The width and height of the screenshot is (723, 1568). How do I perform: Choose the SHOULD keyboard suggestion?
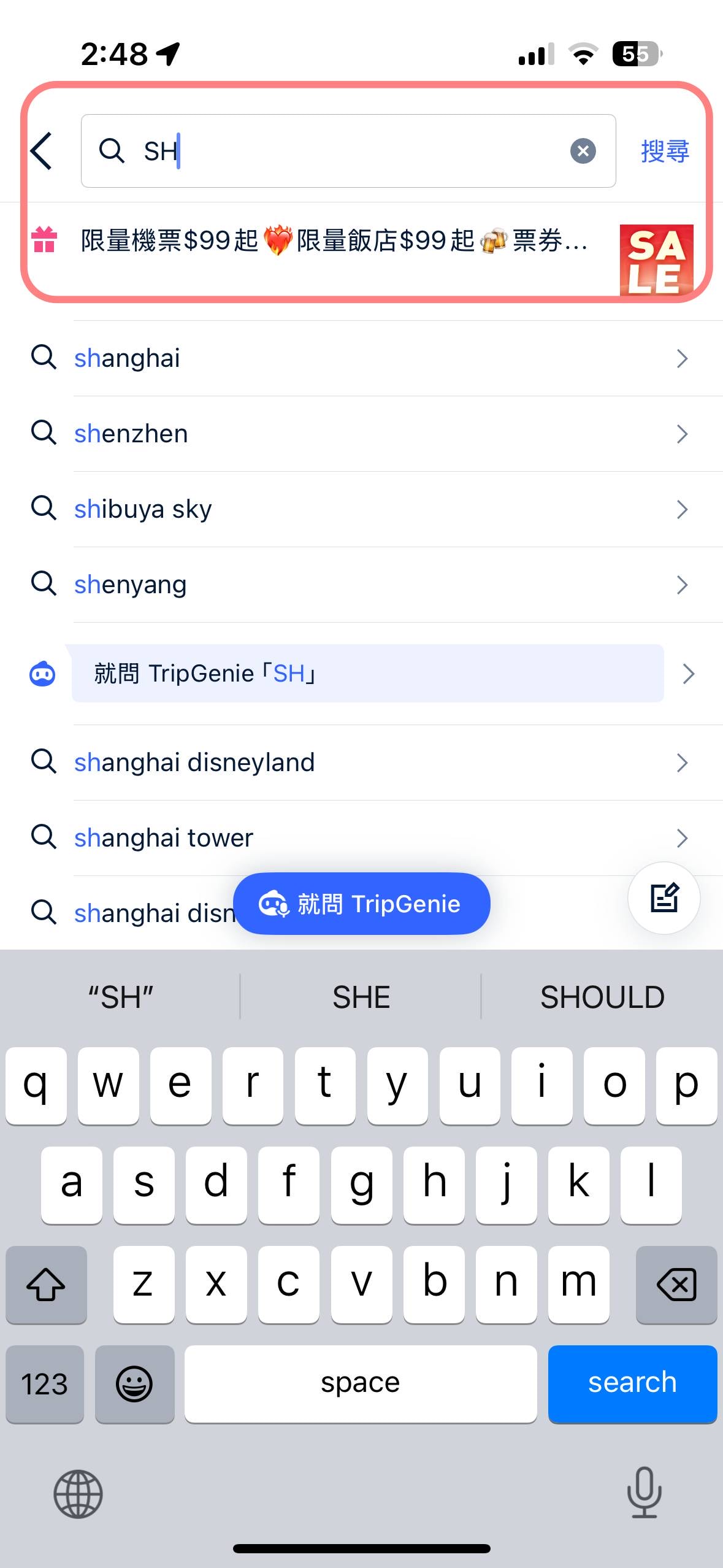pyautogui.click(x=602, y=997)
